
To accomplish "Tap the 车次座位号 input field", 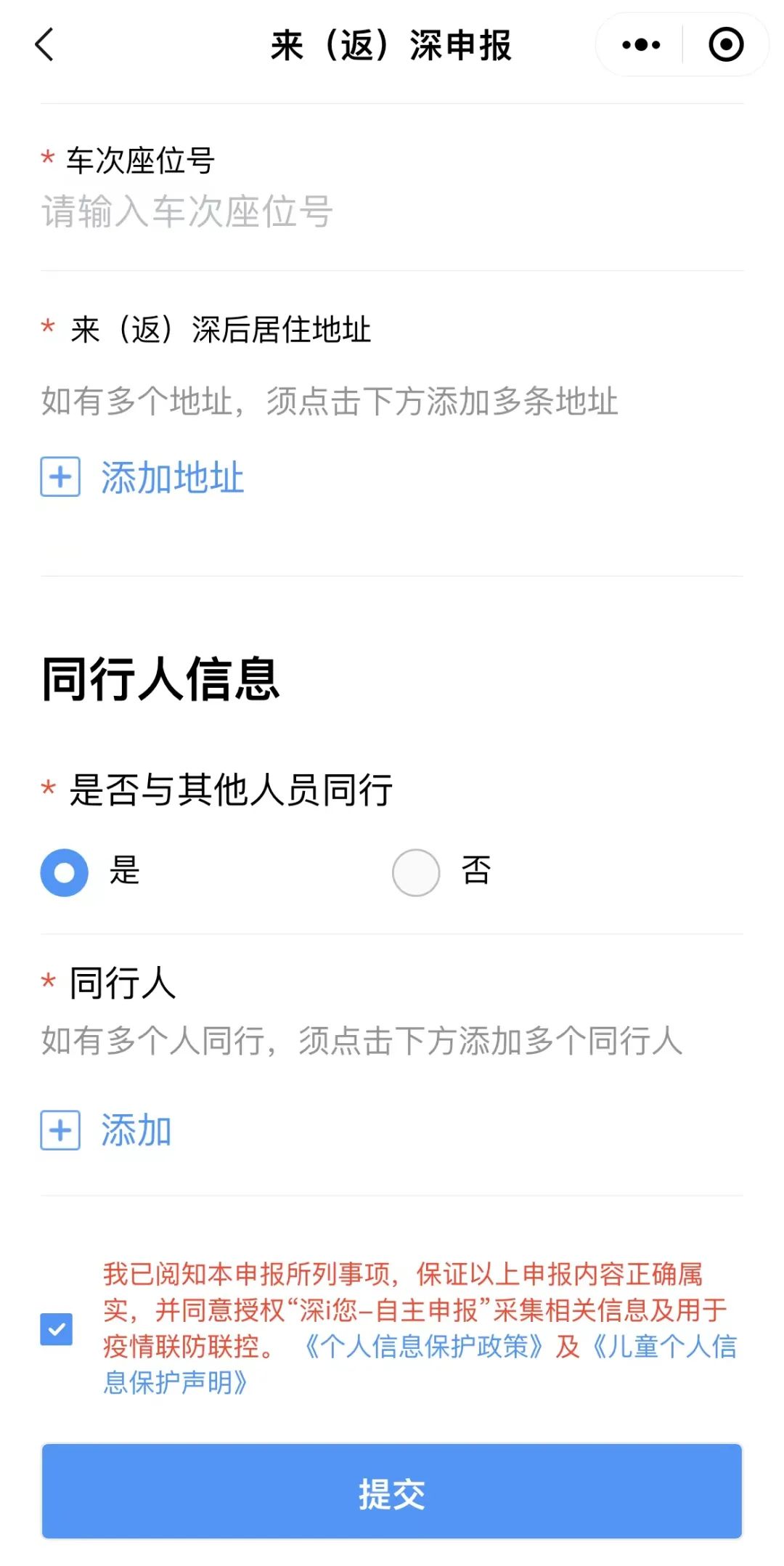I will tap(392, 211).
